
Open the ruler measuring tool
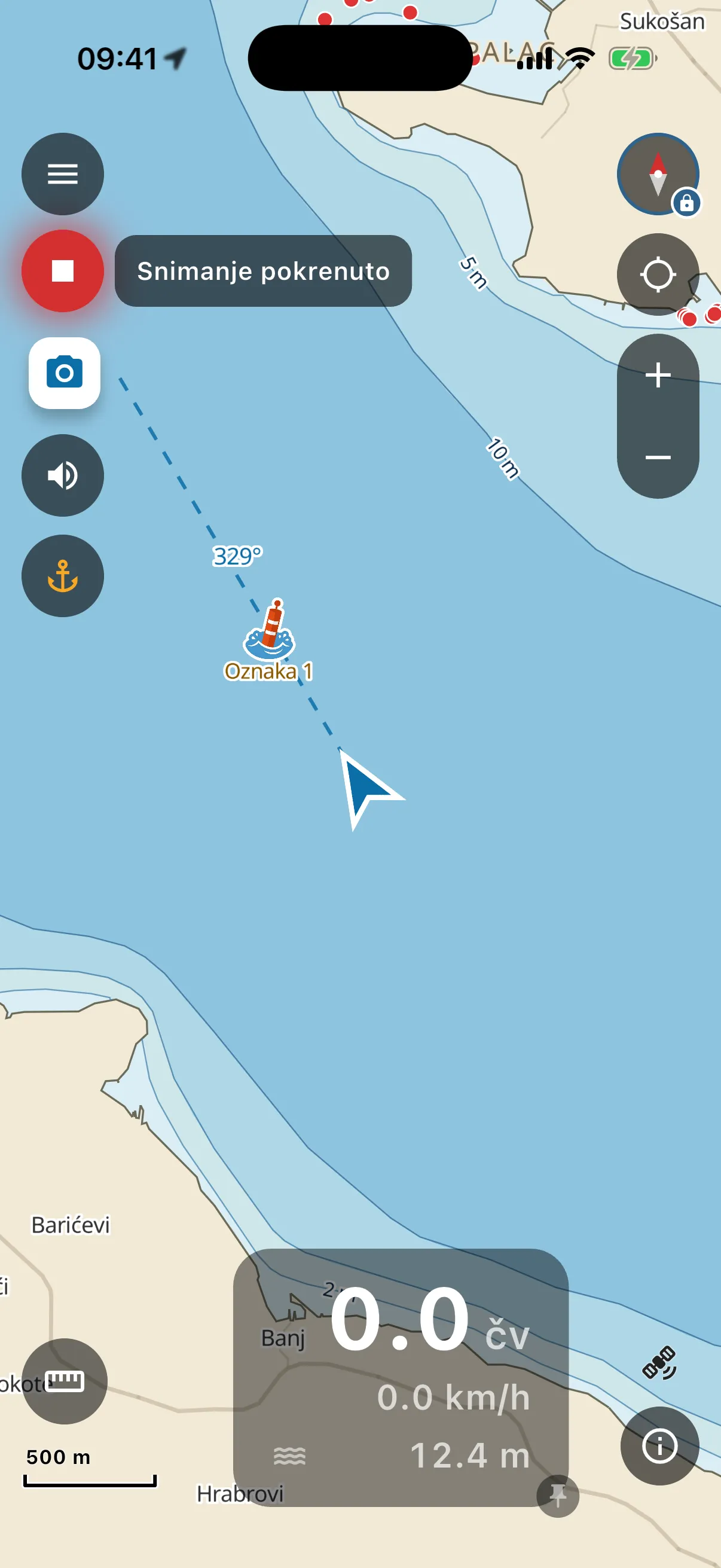tap(65, 1382)
